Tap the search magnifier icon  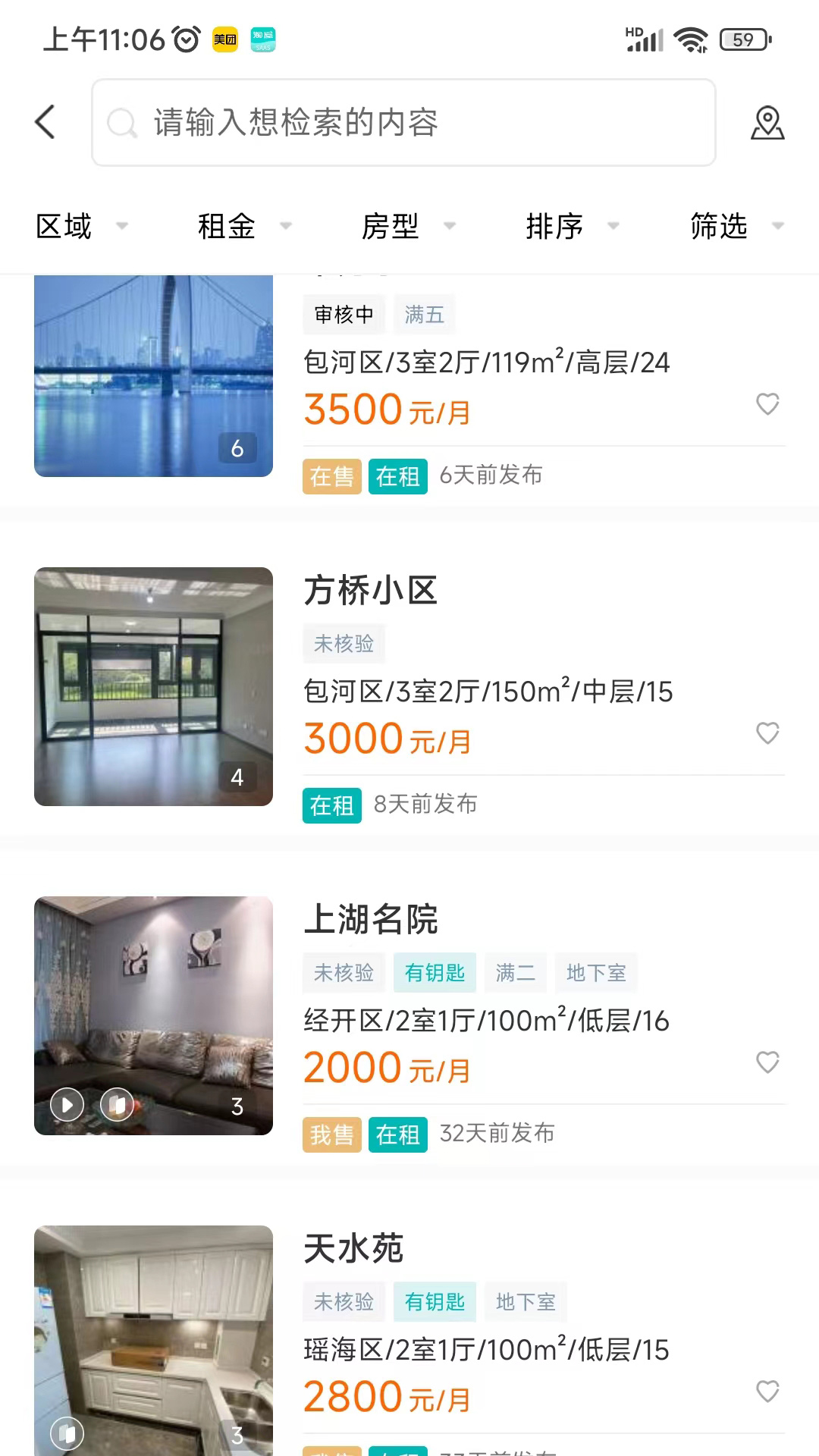point(123,123)
